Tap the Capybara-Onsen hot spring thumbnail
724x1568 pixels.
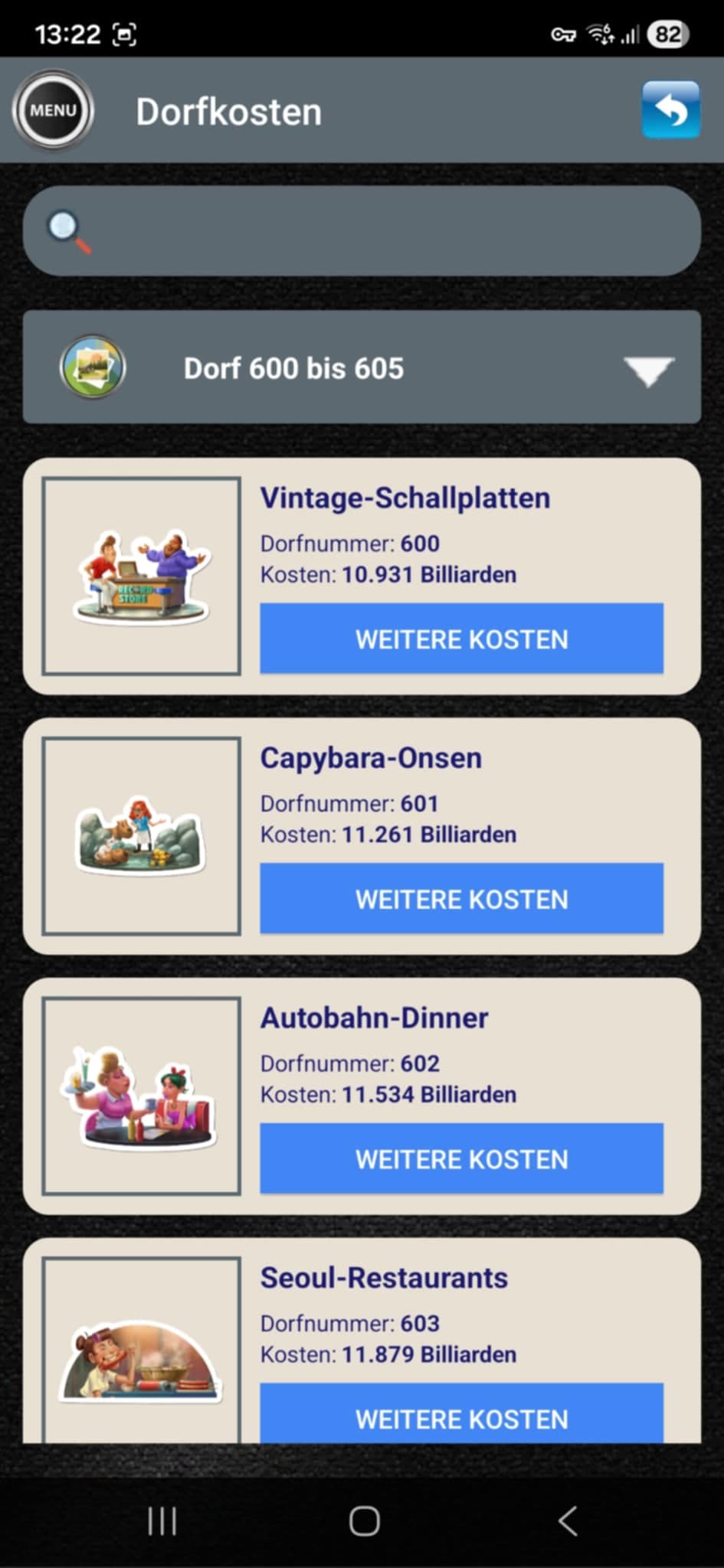click(143, 837)
